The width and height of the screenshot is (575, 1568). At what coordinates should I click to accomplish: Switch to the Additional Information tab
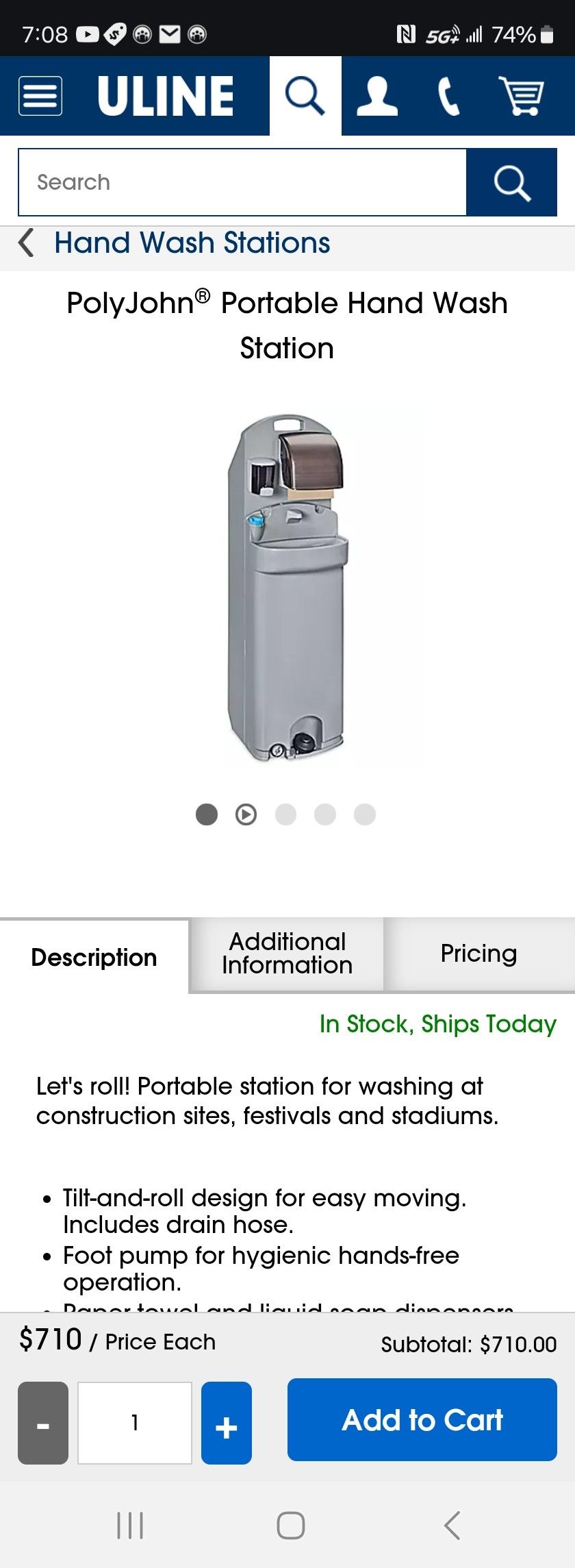[x=287, y=954]
